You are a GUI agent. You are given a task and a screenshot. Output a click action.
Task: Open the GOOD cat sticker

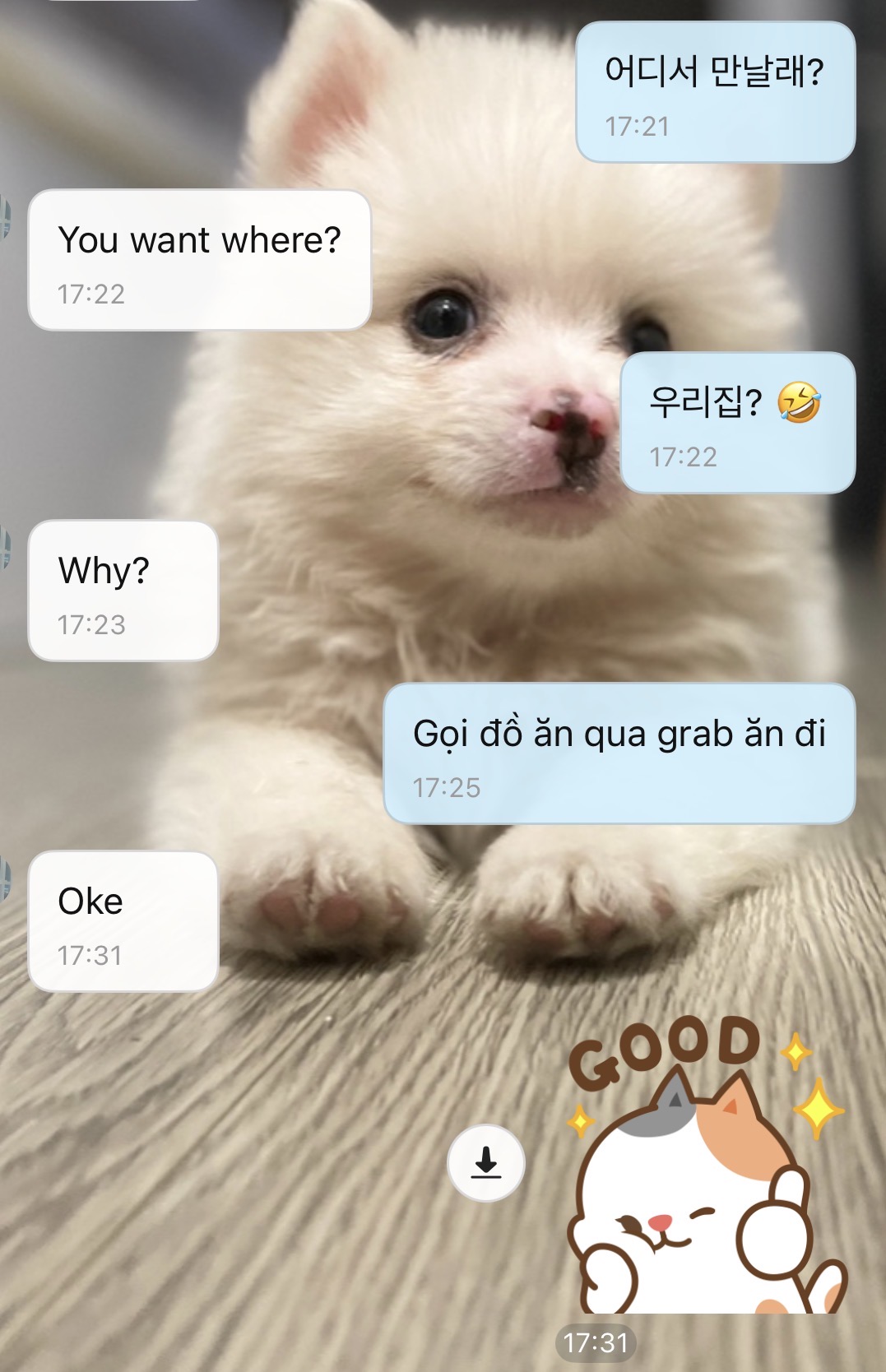705,1168
